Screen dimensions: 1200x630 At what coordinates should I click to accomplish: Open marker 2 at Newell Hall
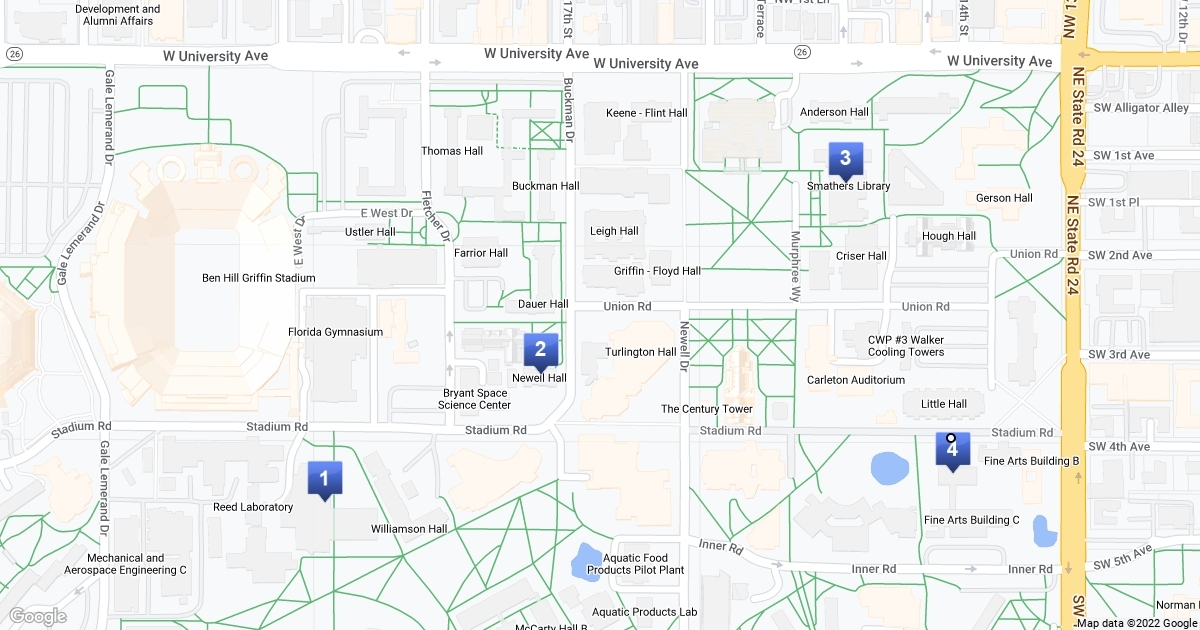click(540, 349)
